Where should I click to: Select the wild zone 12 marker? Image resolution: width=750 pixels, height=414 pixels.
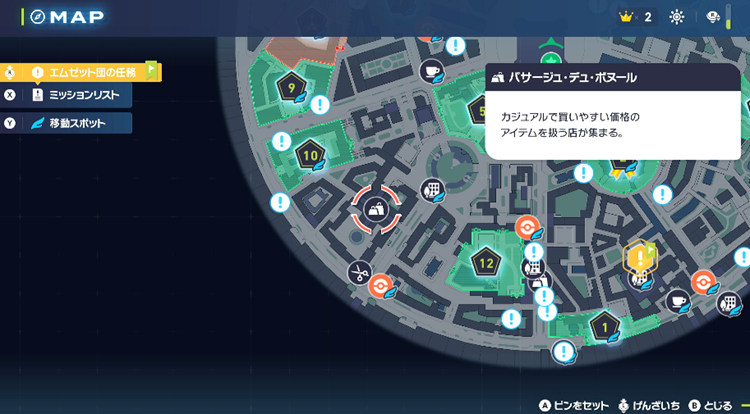point(487,264)
